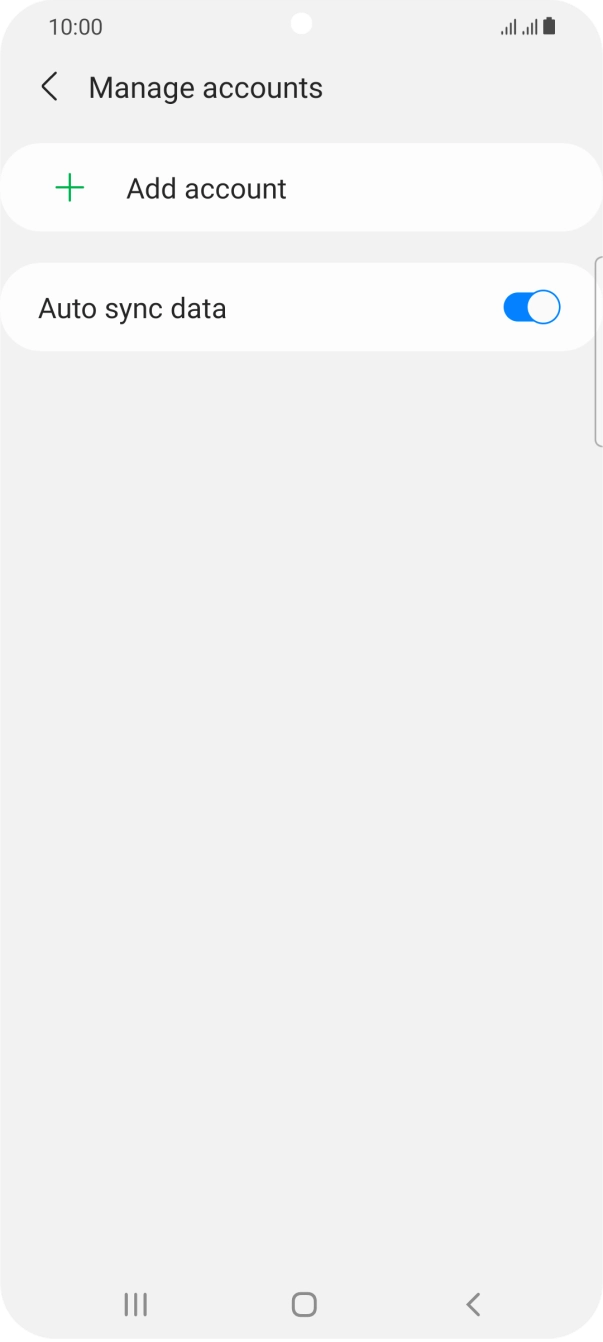
Task: Go back from Manage accounts
Action: click(49, 87)
